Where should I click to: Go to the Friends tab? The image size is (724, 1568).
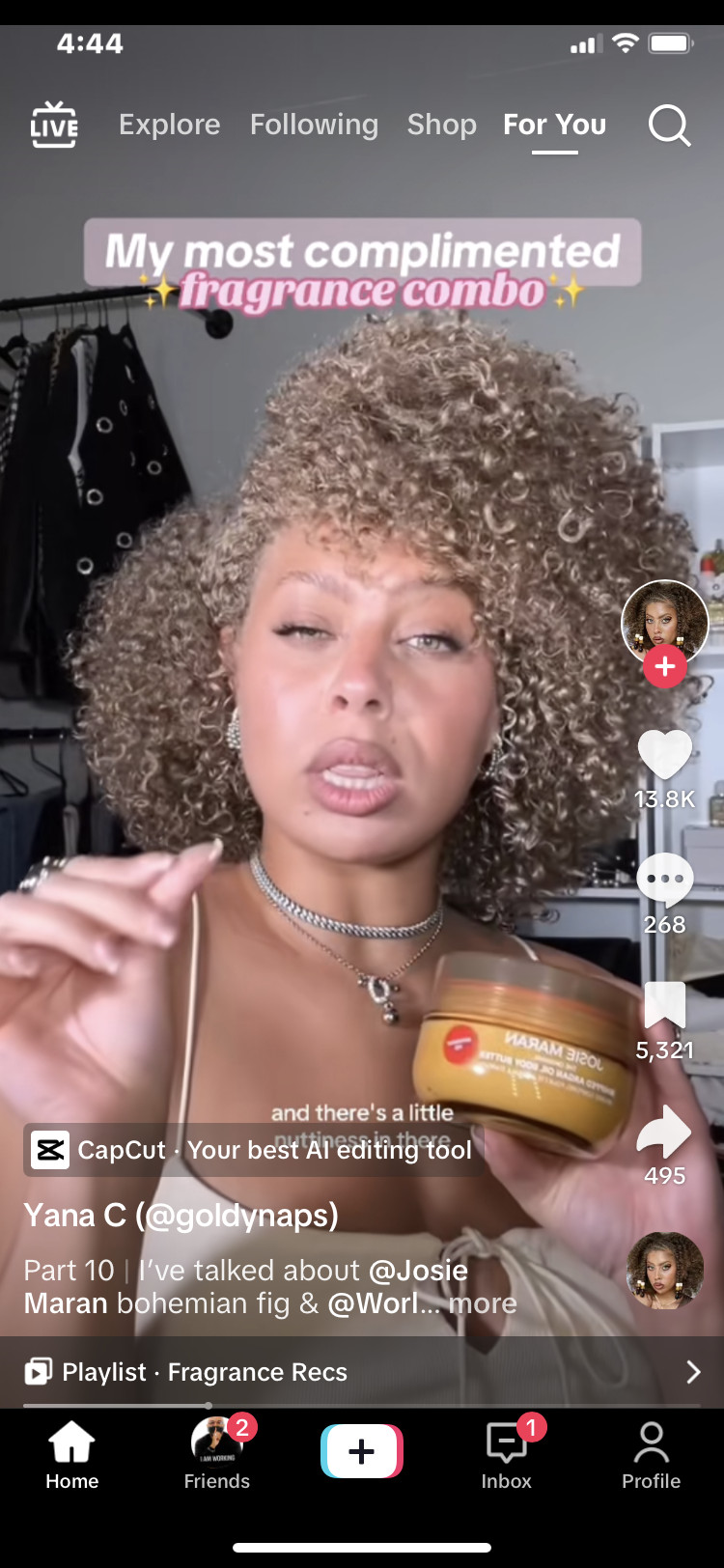(217, 1454)
